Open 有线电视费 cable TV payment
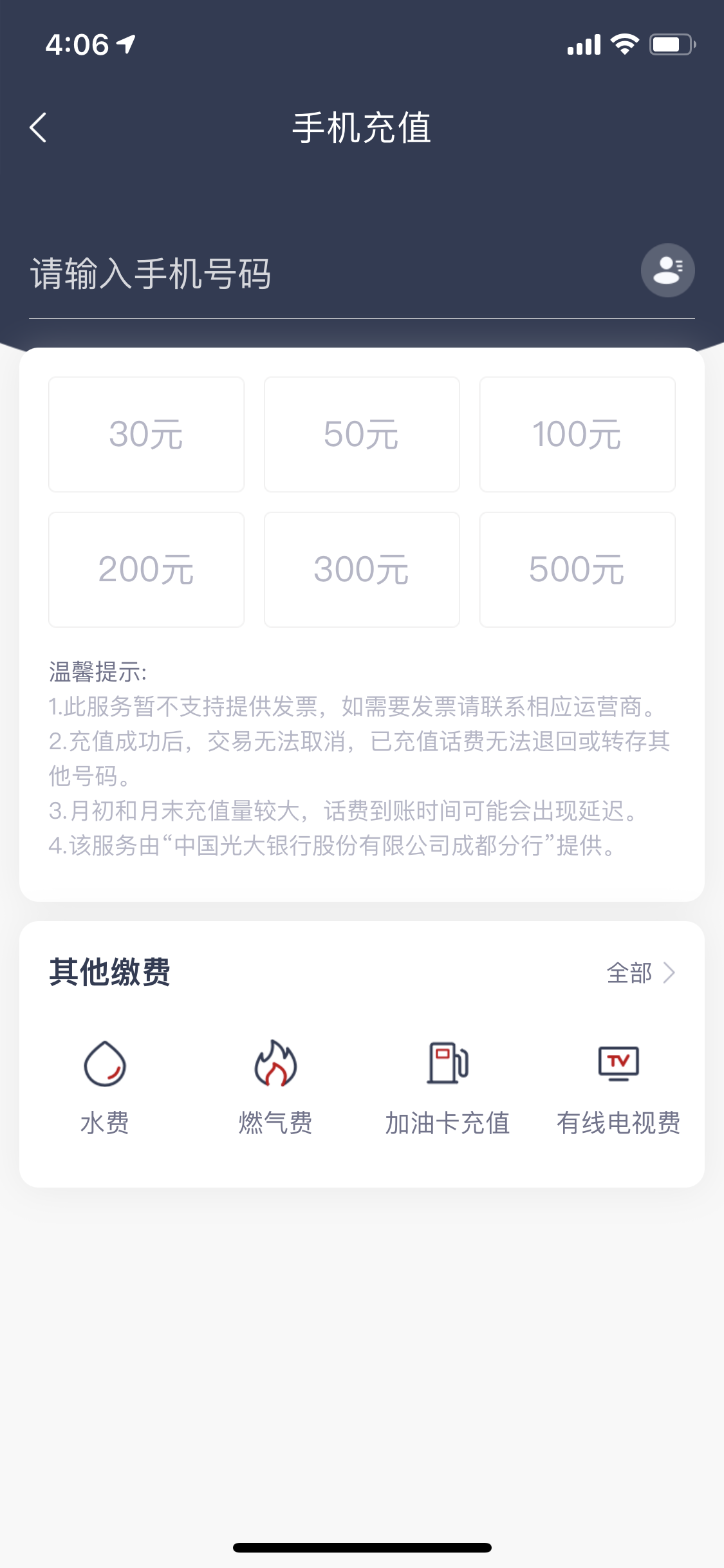The width and height of the screenshot is (724, 1568). (618, 1088)
